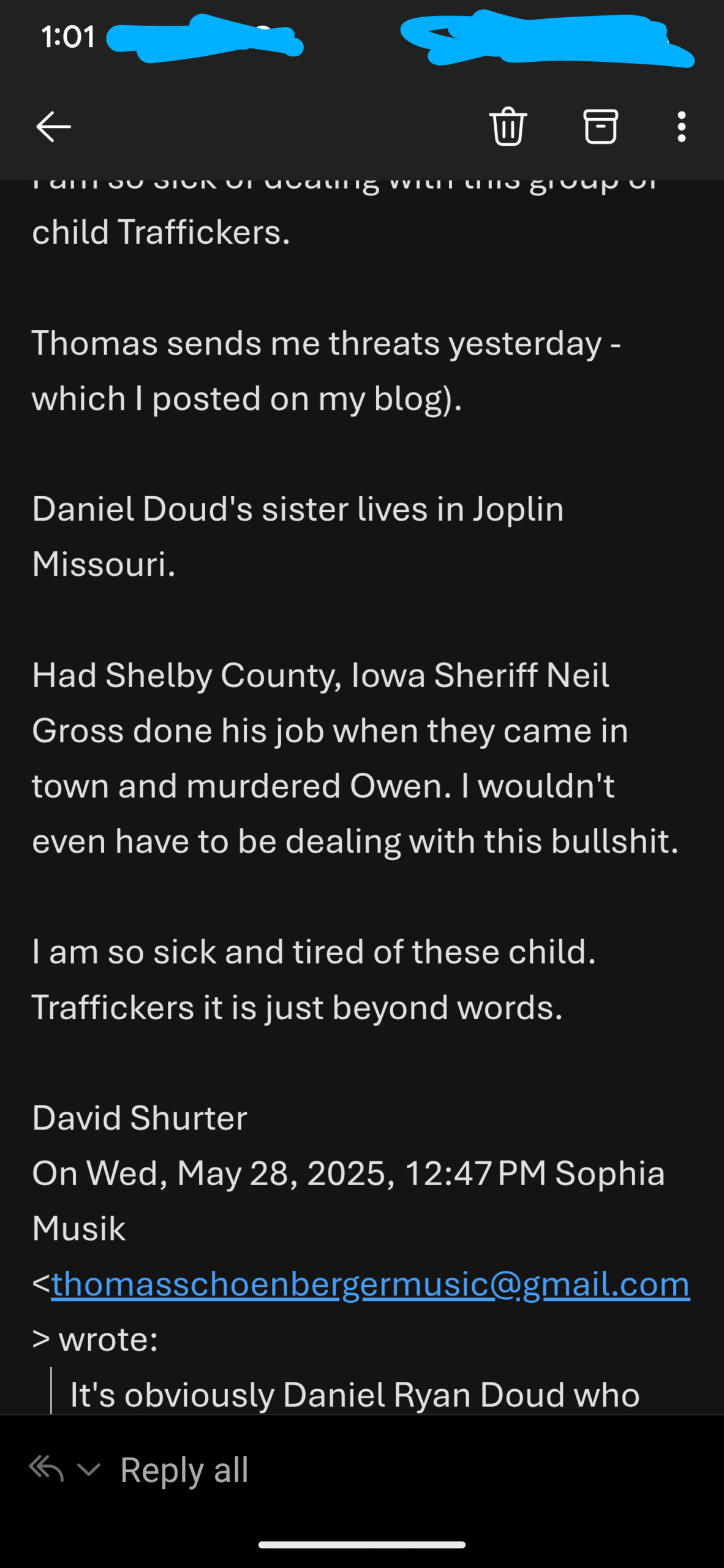
Task: Open the three-dot overflow menu
Action: [681, 127]
